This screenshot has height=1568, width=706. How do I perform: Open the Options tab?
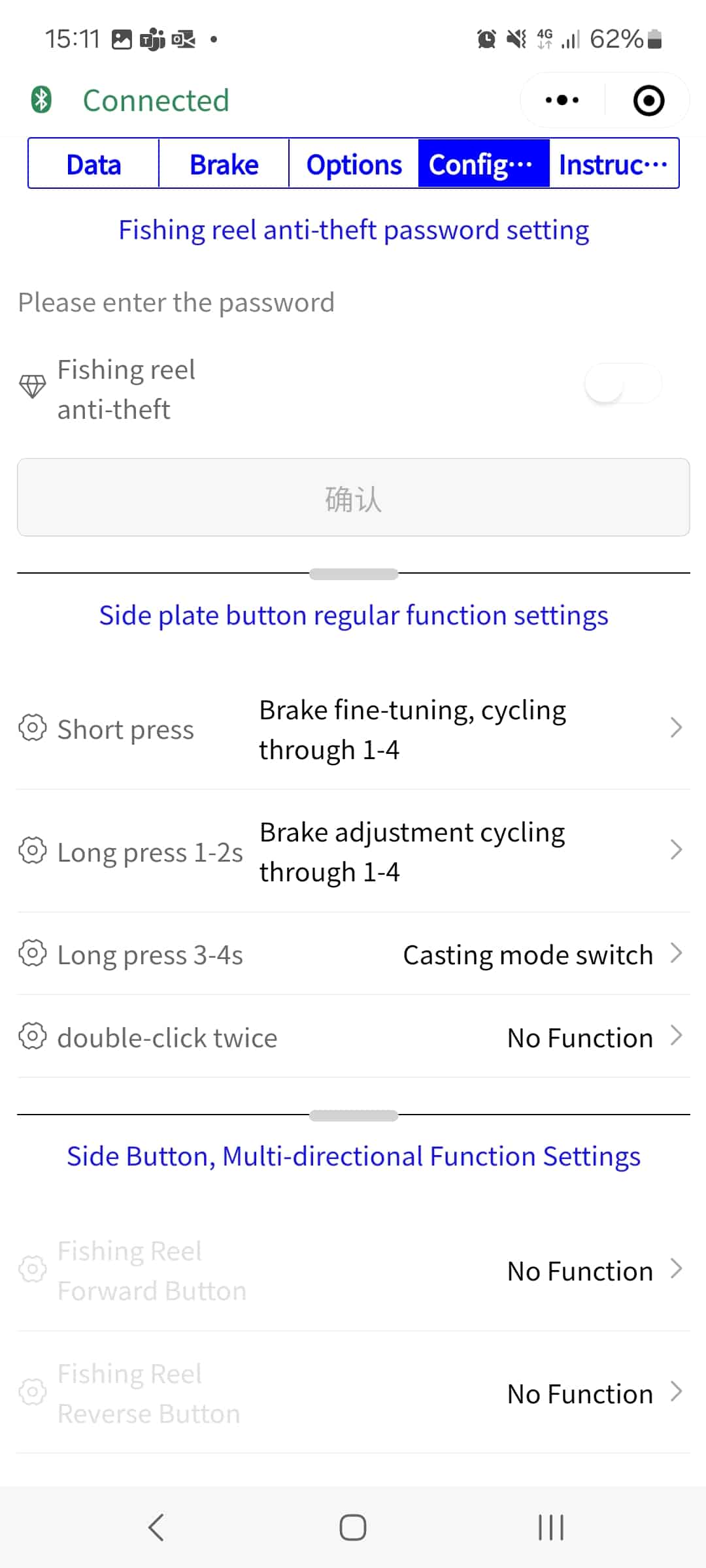(x=354, y=163)
